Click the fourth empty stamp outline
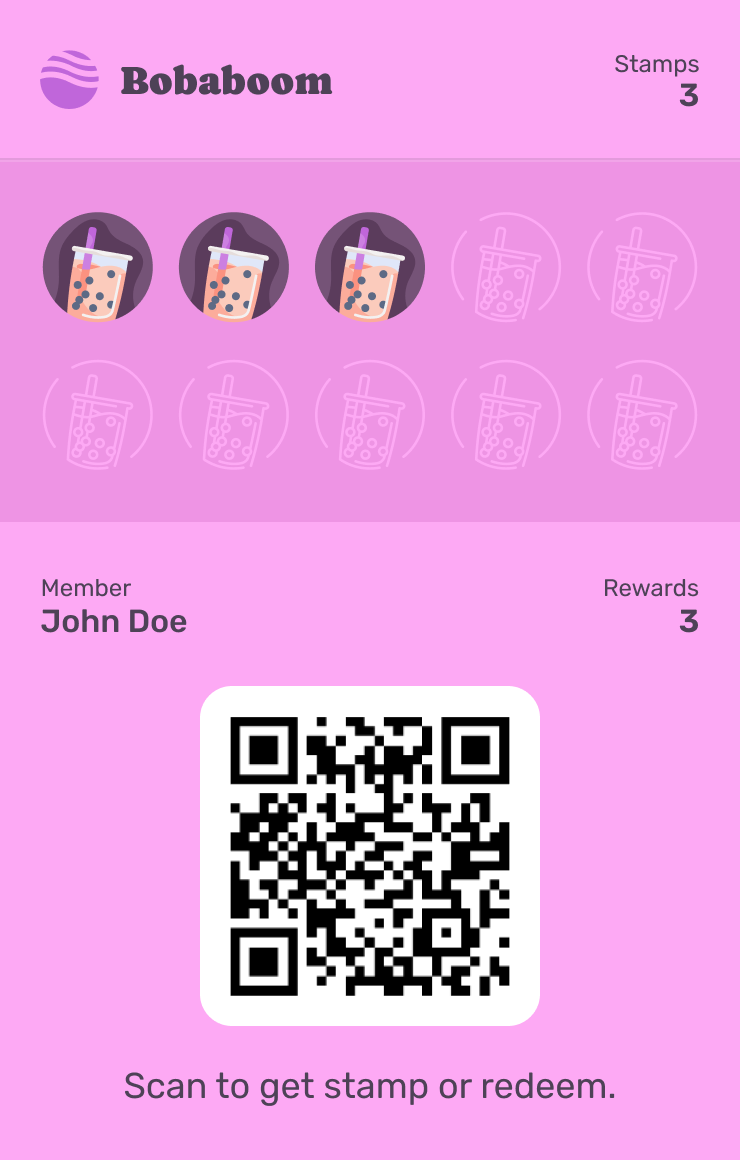Viewport: 740px width, 1160px height. (506, 267)
